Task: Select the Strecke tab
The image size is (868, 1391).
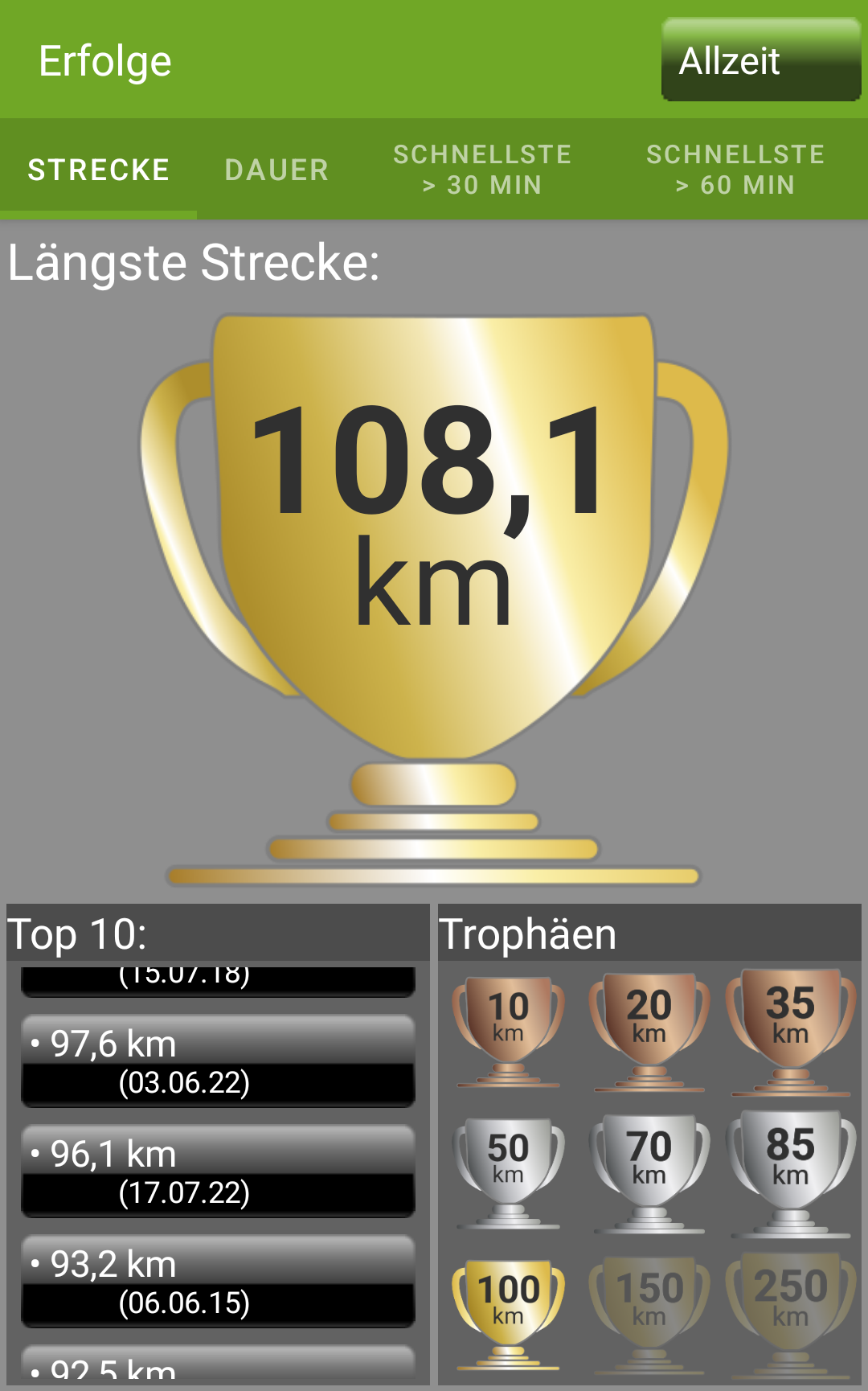Action: tap(98, 170)
